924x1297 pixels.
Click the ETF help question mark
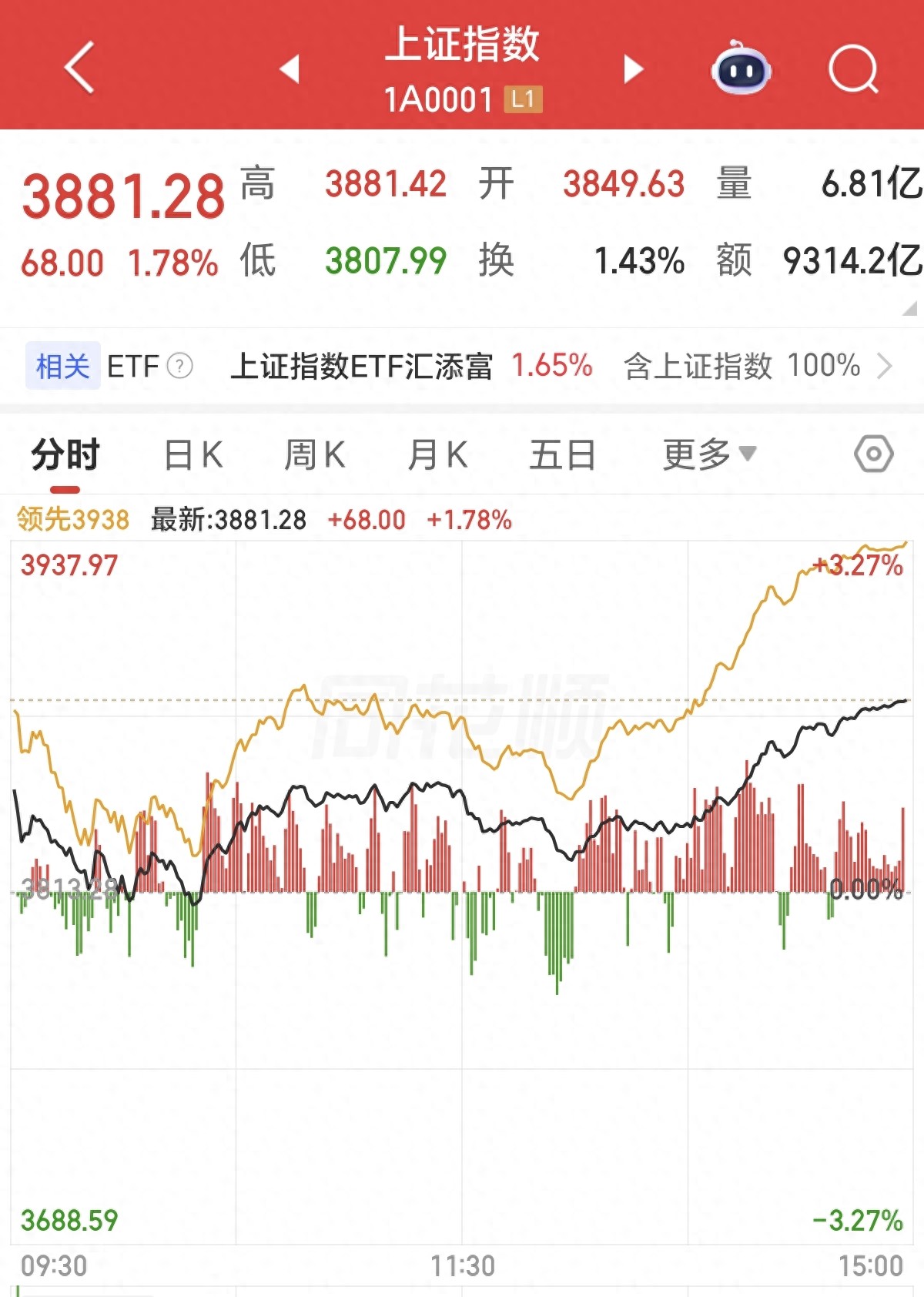point(180,366)
